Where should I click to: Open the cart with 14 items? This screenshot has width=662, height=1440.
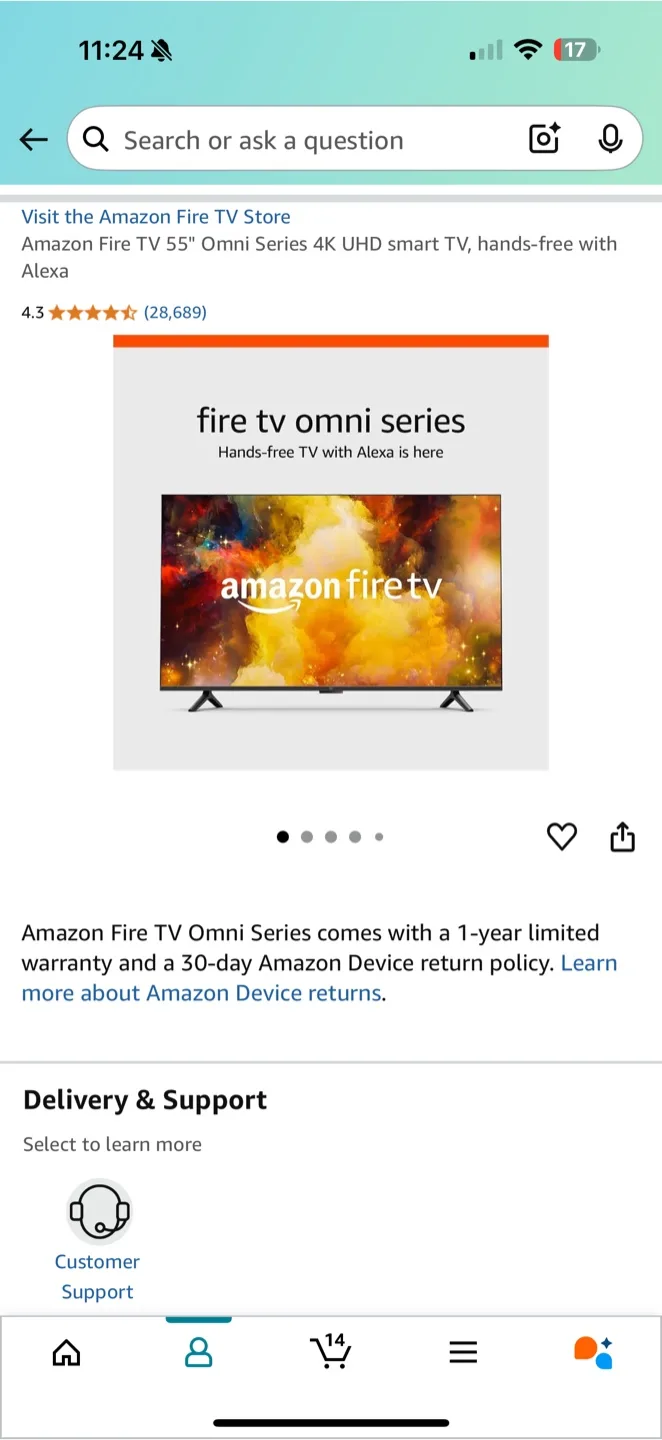pos(330,1351)
